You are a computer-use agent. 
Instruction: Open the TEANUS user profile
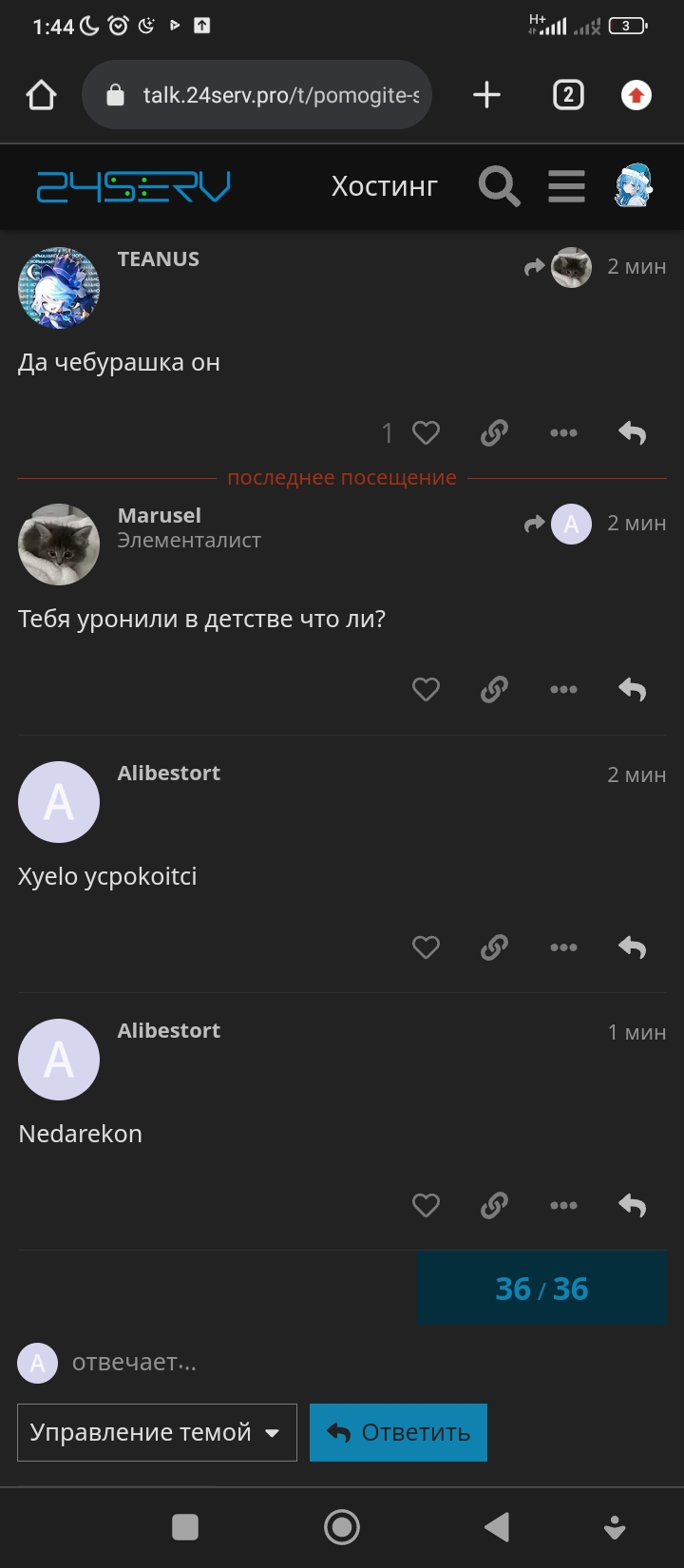(158, 259)
